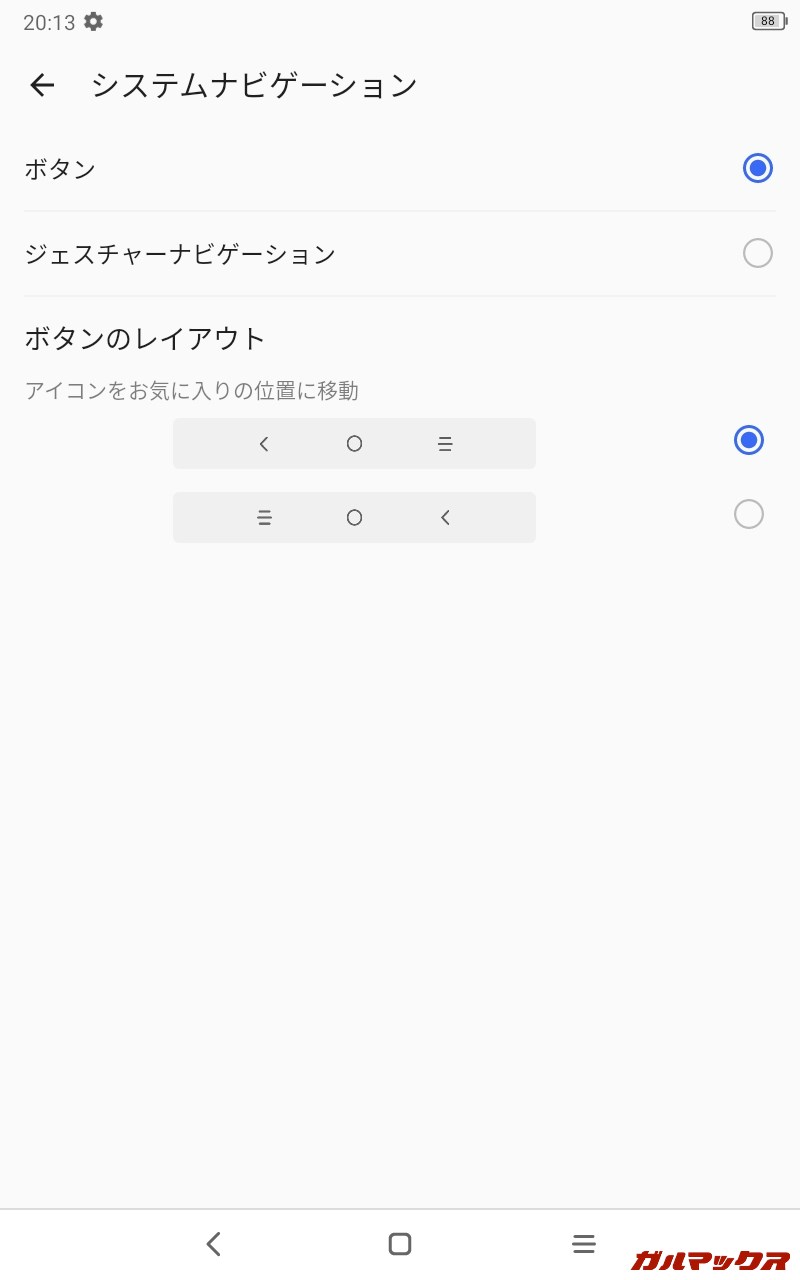The width and height of the screenshot is (800, 1280).
Task: Tap the Home circle button in the navigation bar
Action: click(399, 1243)
